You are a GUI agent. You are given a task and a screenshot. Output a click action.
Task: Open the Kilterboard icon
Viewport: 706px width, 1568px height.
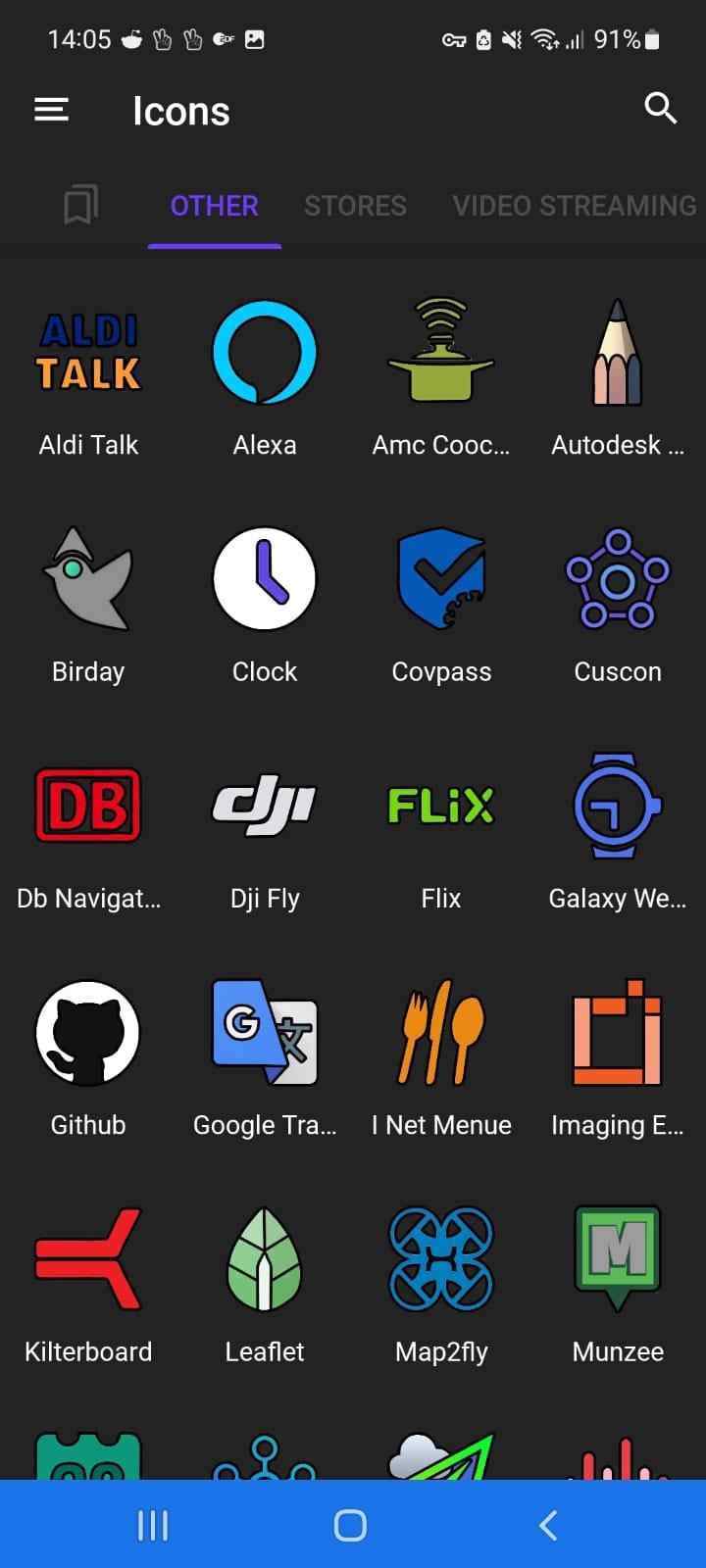click(x=87, y=1260)
